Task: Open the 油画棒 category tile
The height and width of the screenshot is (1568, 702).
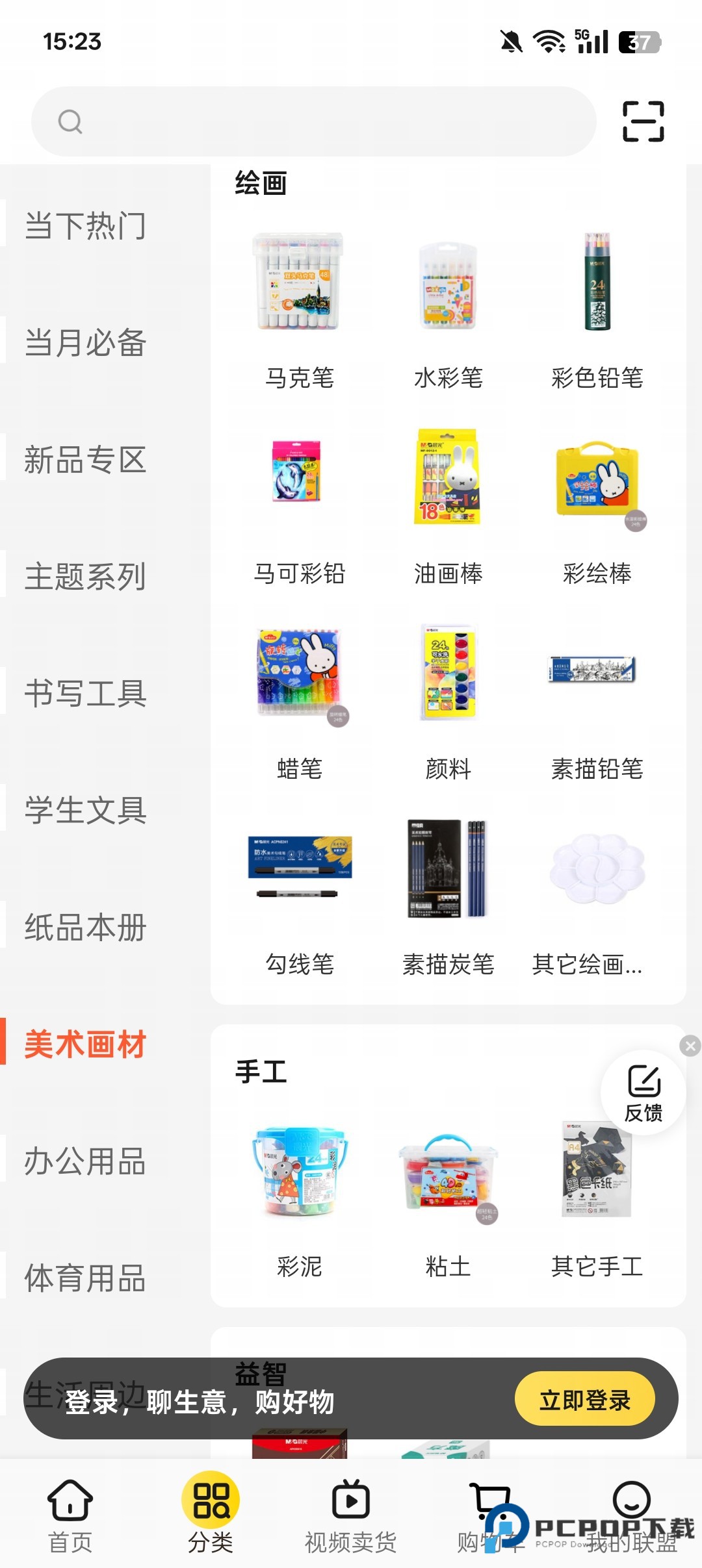Action: click(x=448, y=503)
